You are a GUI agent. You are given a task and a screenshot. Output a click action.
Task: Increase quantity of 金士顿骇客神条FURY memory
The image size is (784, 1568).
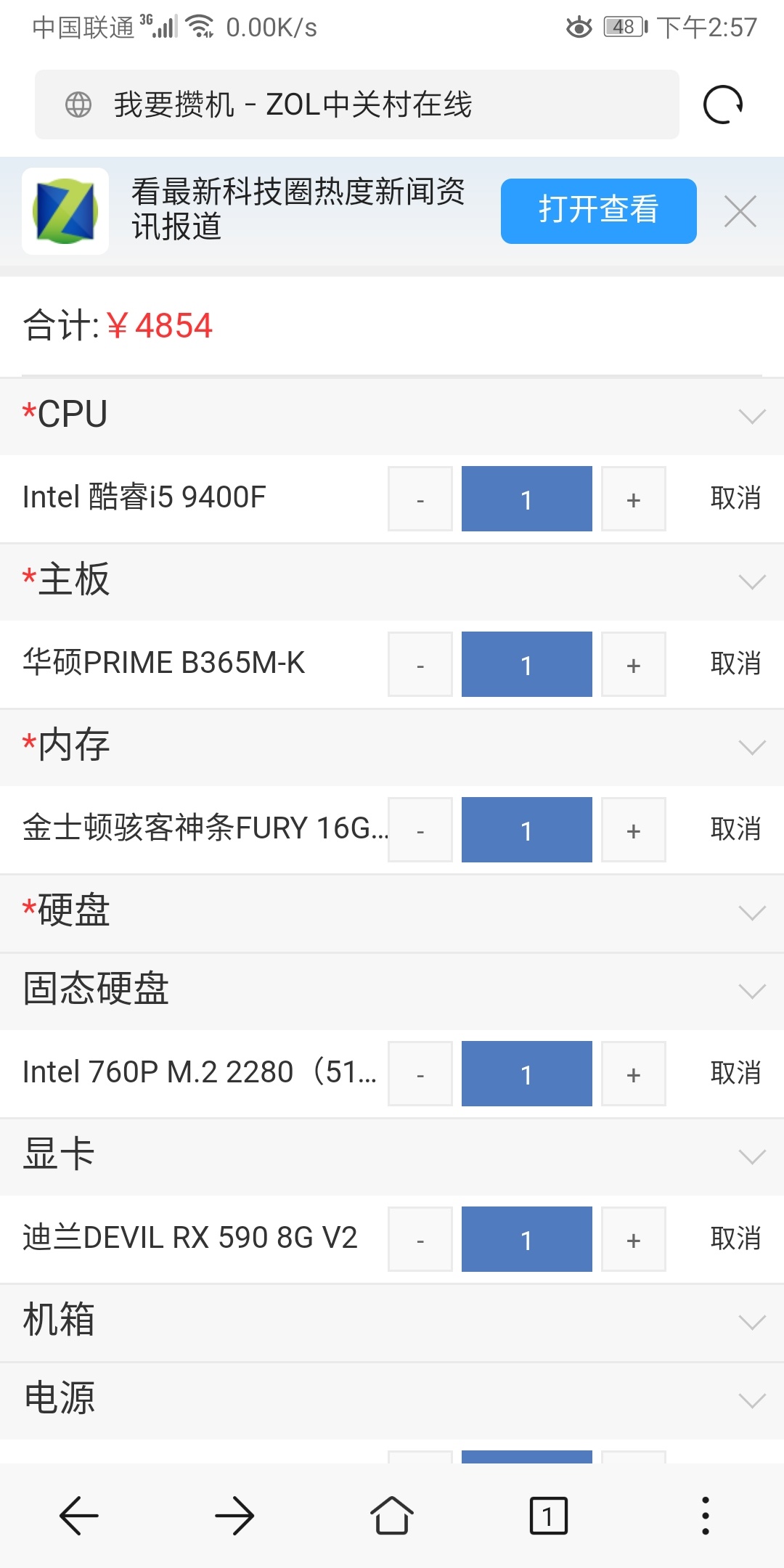click(x=634, y=830)
